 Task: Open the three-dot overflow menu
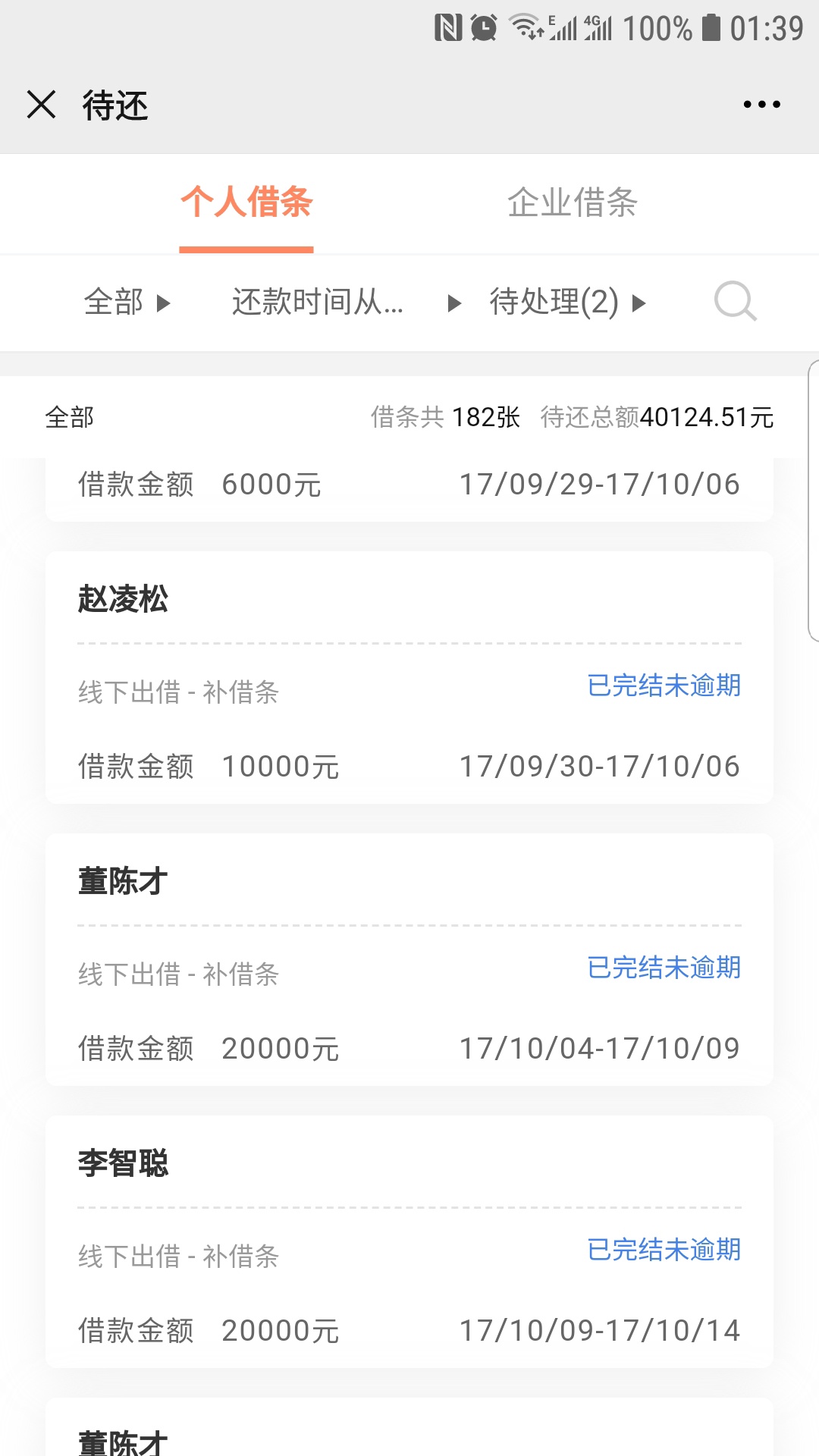(x=761, y=105)
